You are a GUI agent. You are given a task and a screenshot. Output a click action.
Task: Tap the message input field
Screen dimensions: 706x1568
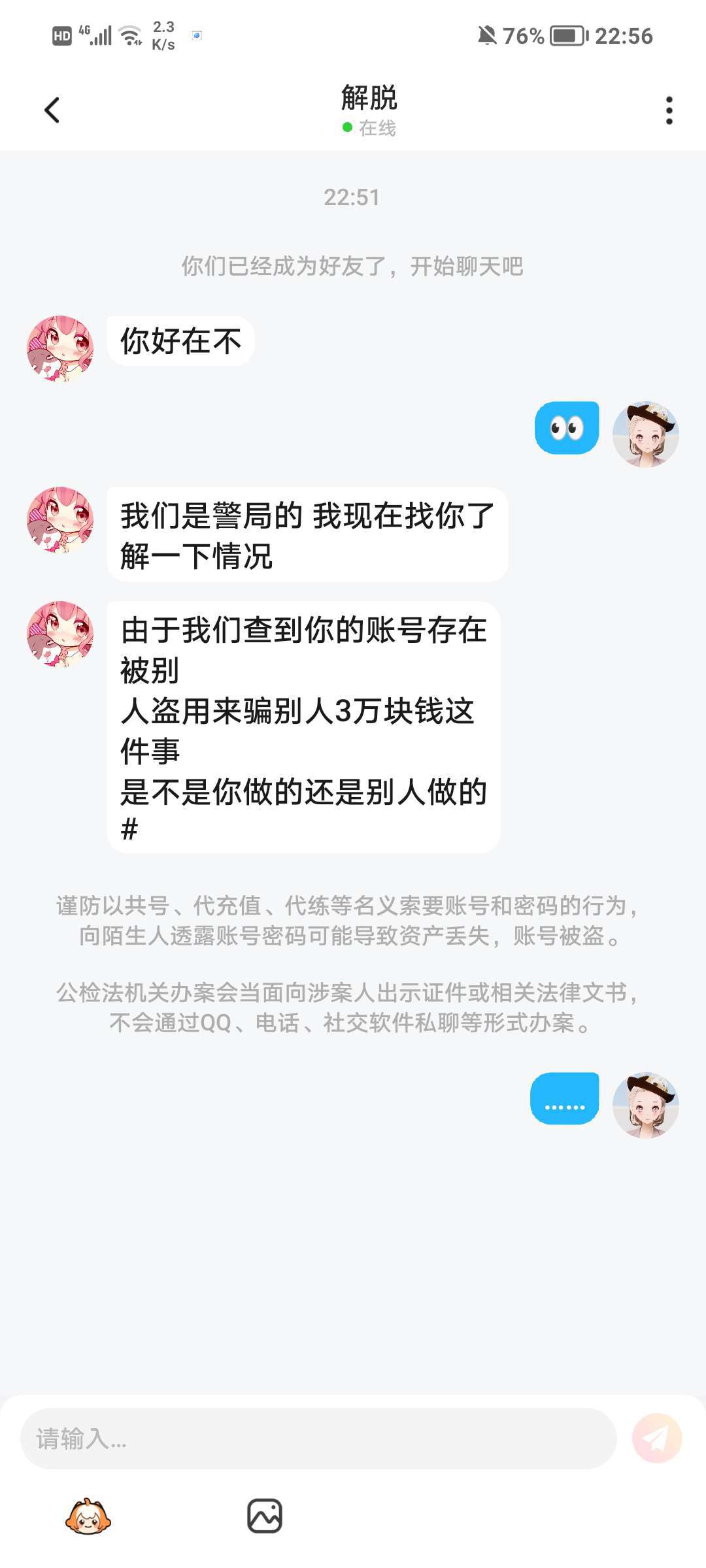[318, 1439]
